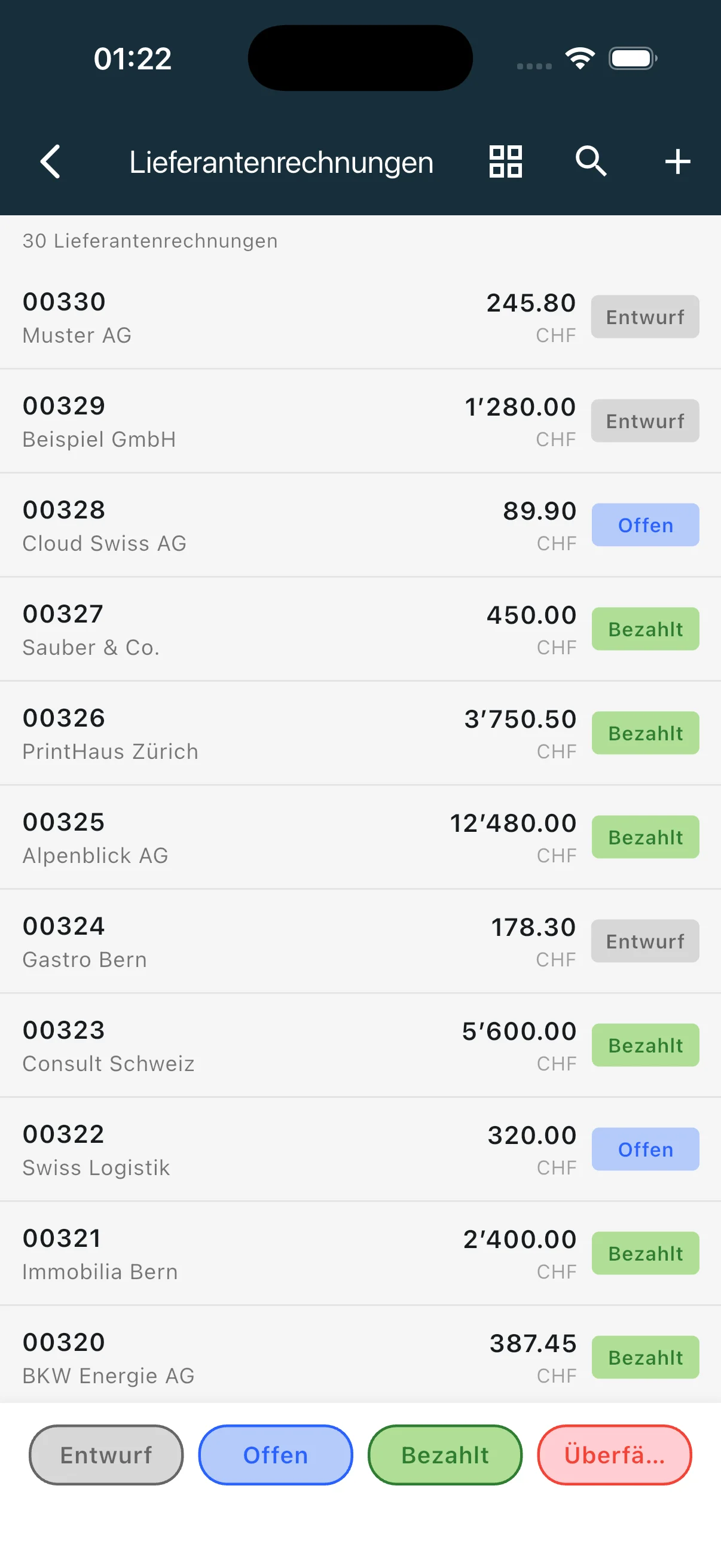Open invoice 00320 from BKW Energie AG
The image size is (721, 1568).
pyautogui.click(x=243, y=1357)
